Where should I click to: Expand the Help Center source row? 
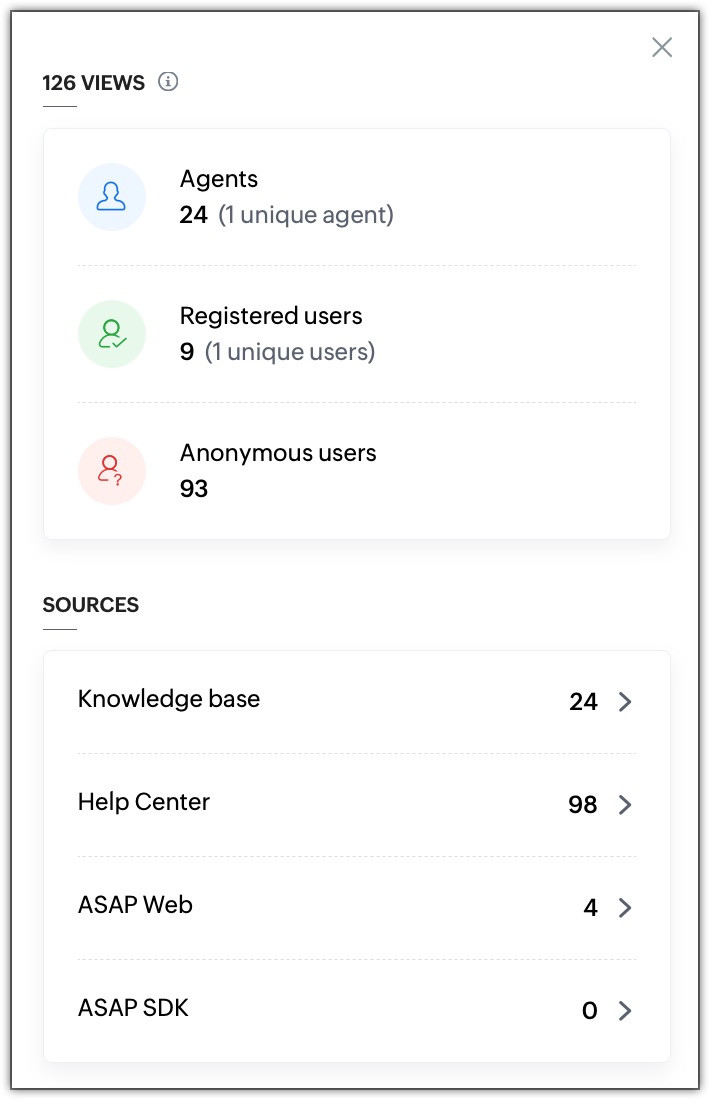(x=625, y=805)
